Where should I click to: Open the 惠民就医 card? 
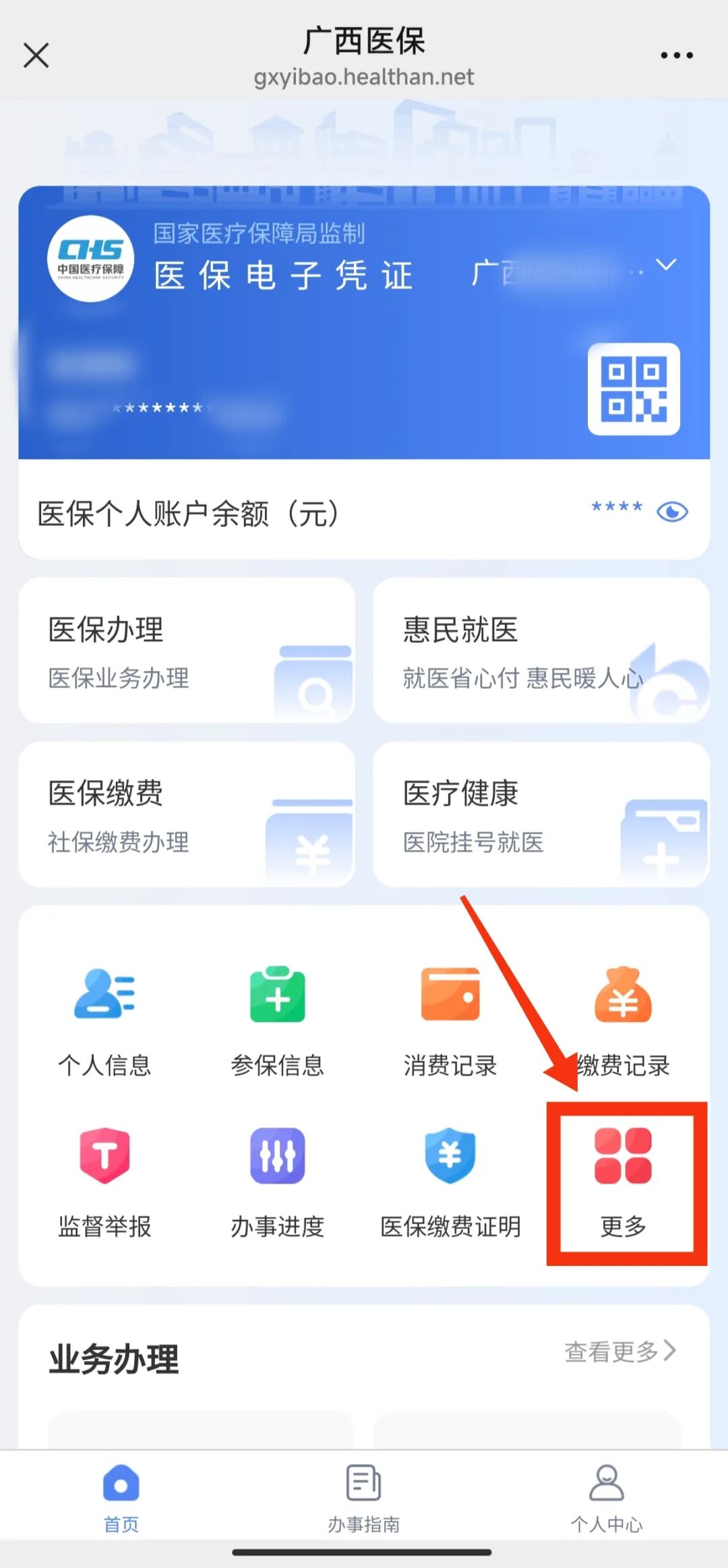541,651
